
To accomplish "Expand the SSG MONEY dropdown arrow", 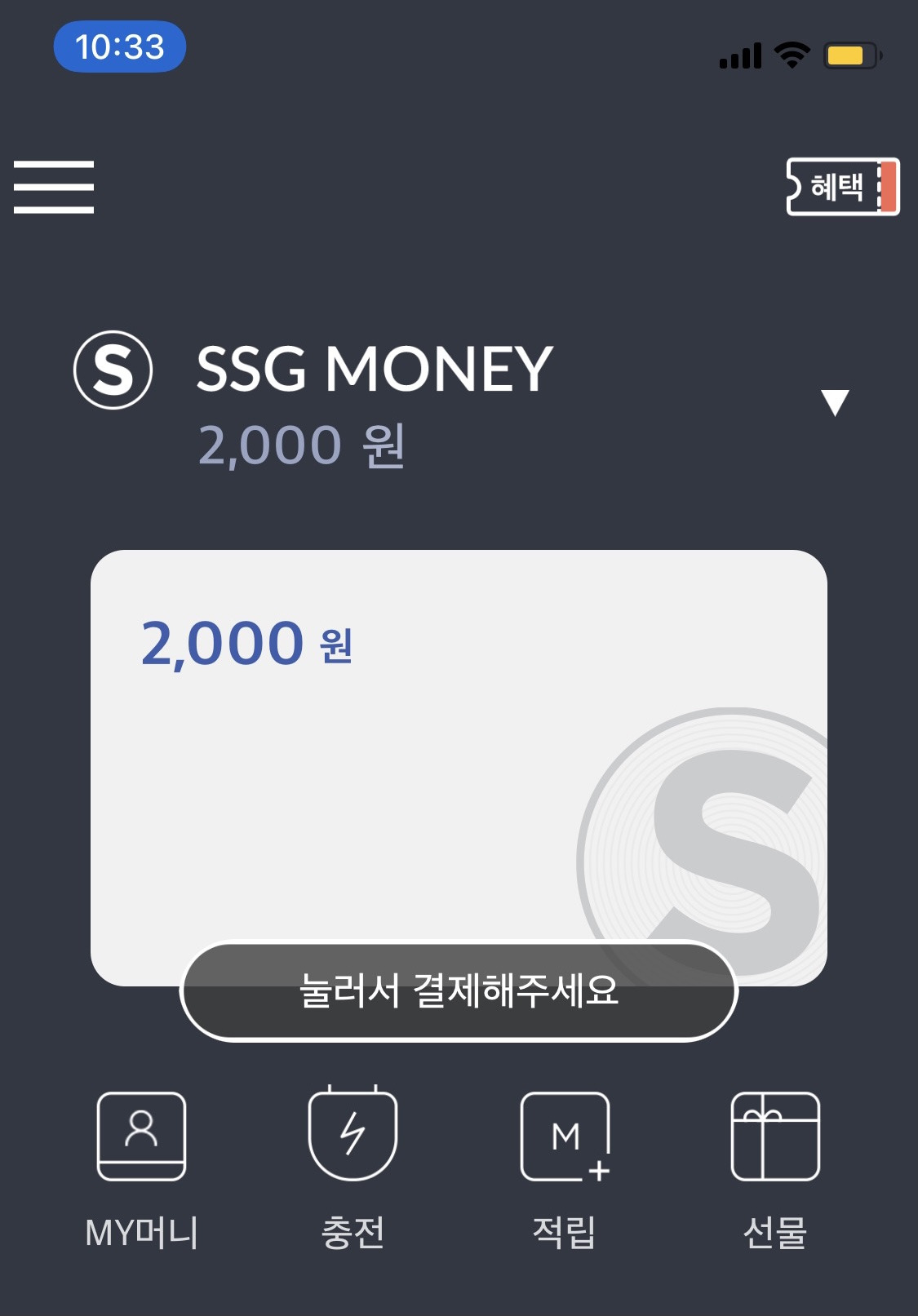I will (835, 402).
